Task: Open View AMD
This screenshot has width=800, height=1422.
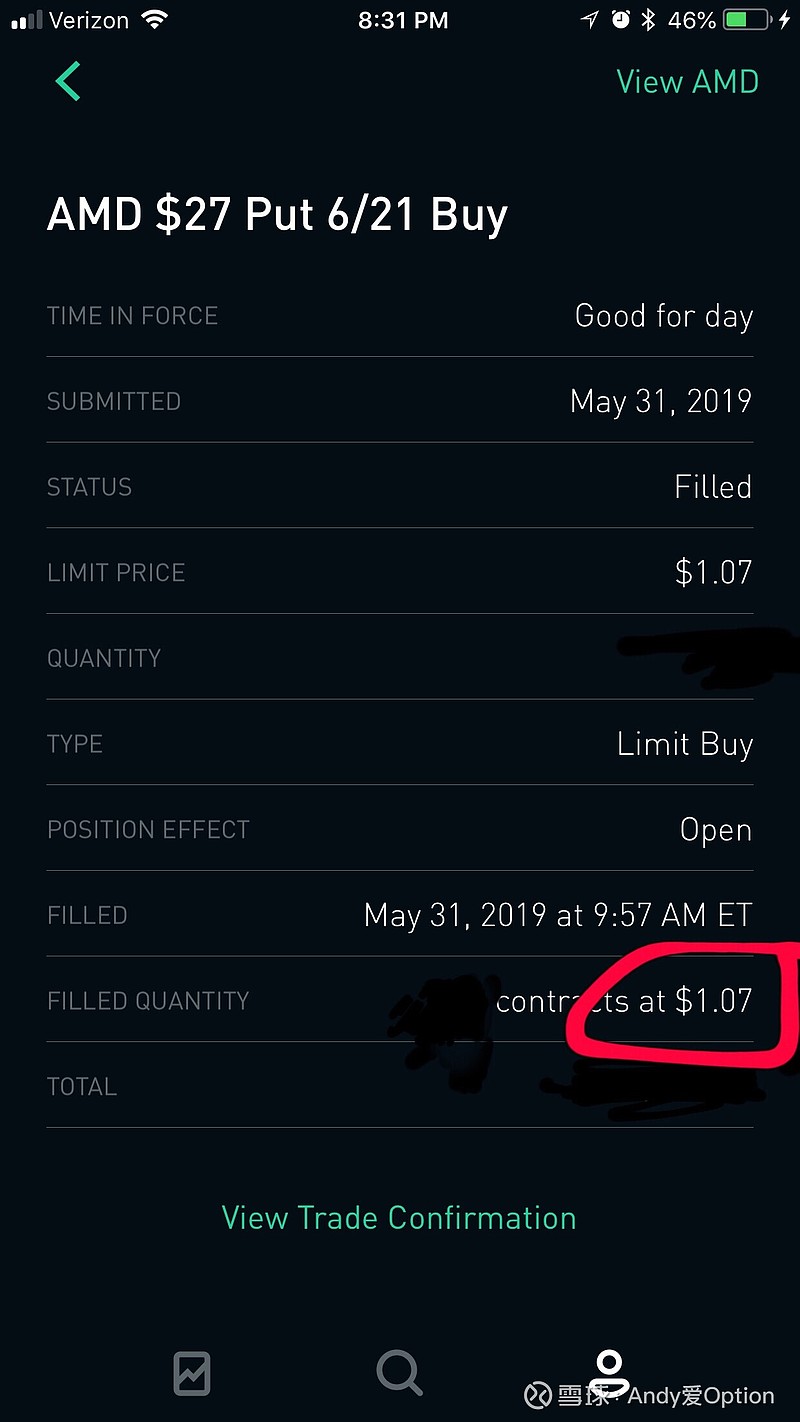Action: point(688,81)
